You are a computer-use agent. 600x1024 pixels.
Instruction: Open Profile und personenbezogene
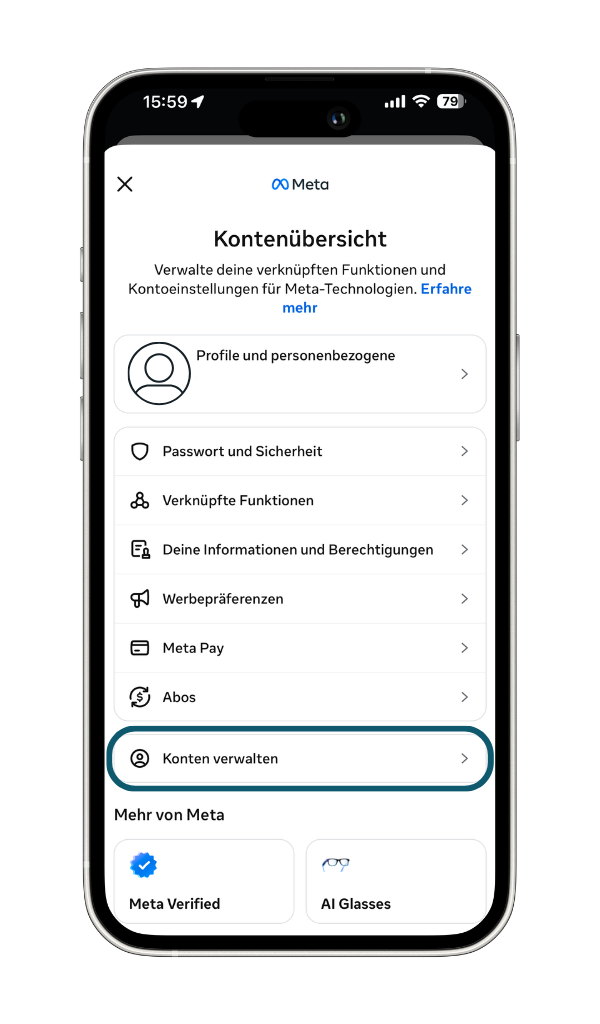pos(300,373)
